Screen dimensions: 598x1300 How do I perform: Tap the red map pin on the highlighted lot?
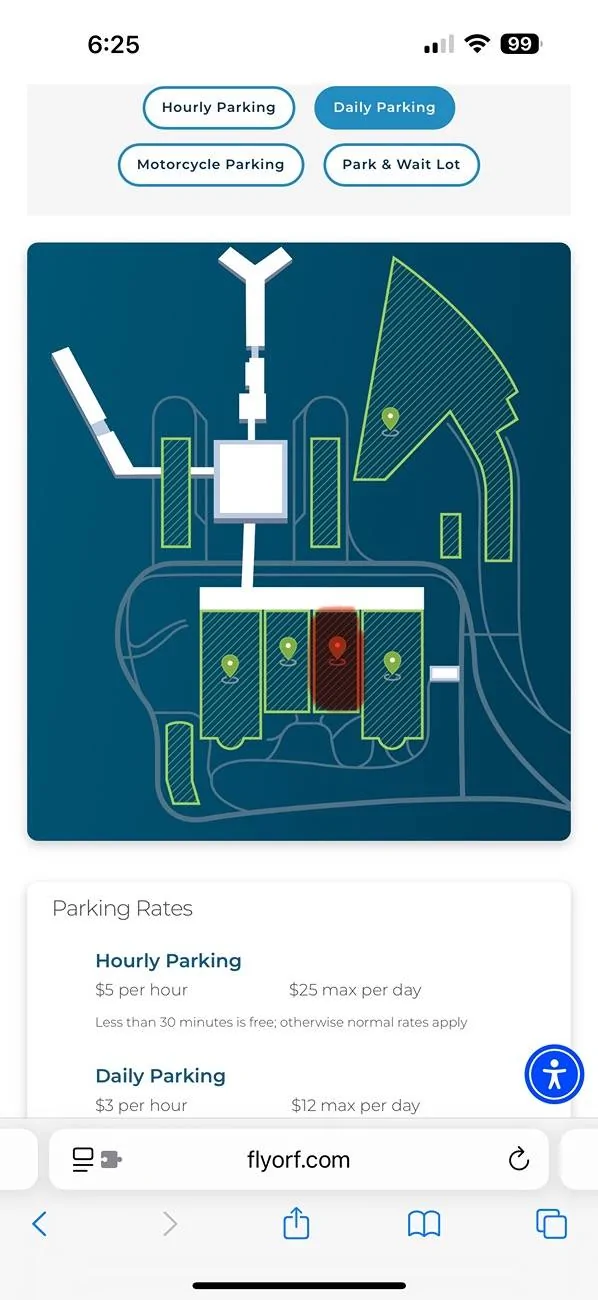point(337,649)
